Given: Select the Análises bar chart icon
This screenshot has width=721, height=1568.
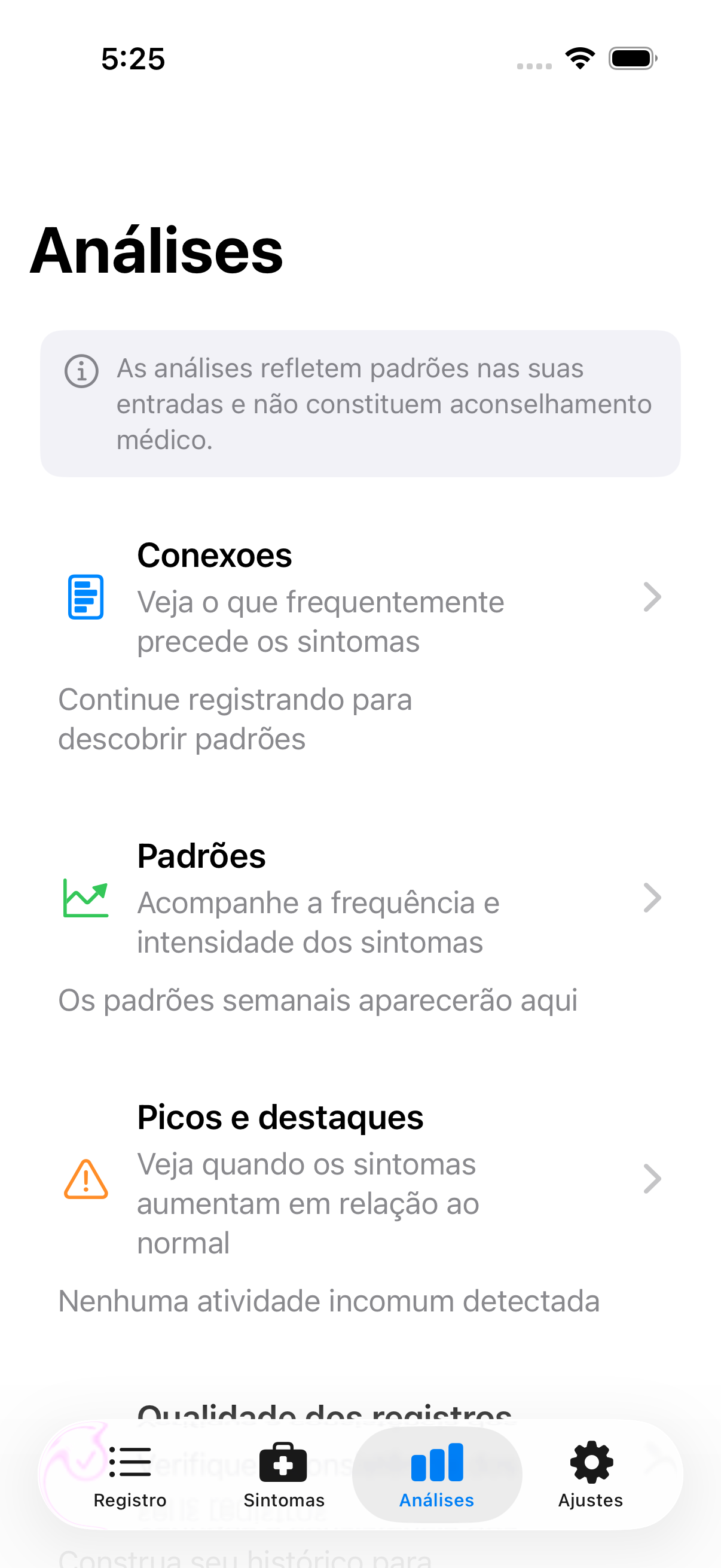Looking at the screenshot, I should [x=437, y=1463].
